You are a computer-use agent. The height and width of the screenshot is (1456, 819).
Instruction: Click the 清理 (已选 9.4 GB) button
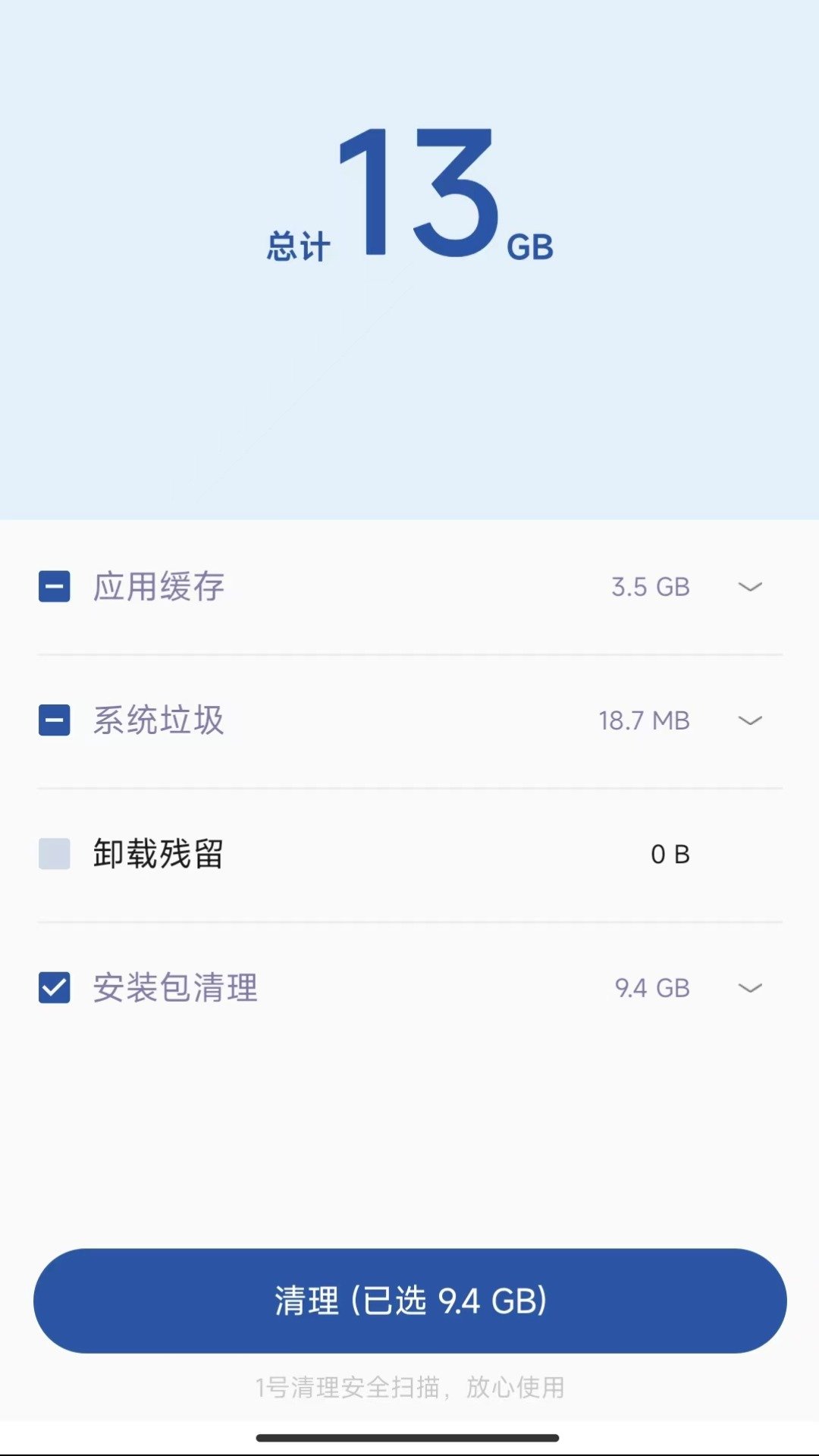[x=409, y=1300]
